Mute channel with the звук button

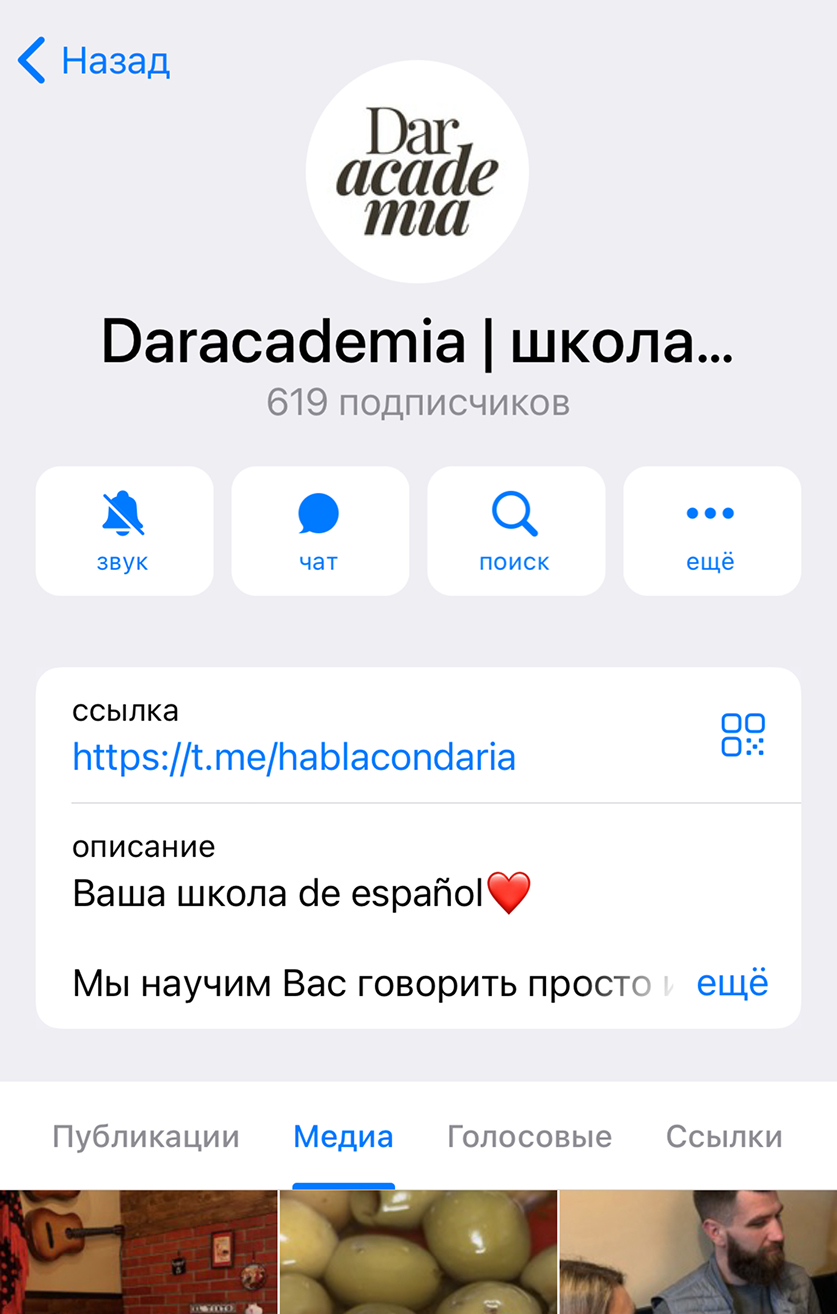point(124,531)
